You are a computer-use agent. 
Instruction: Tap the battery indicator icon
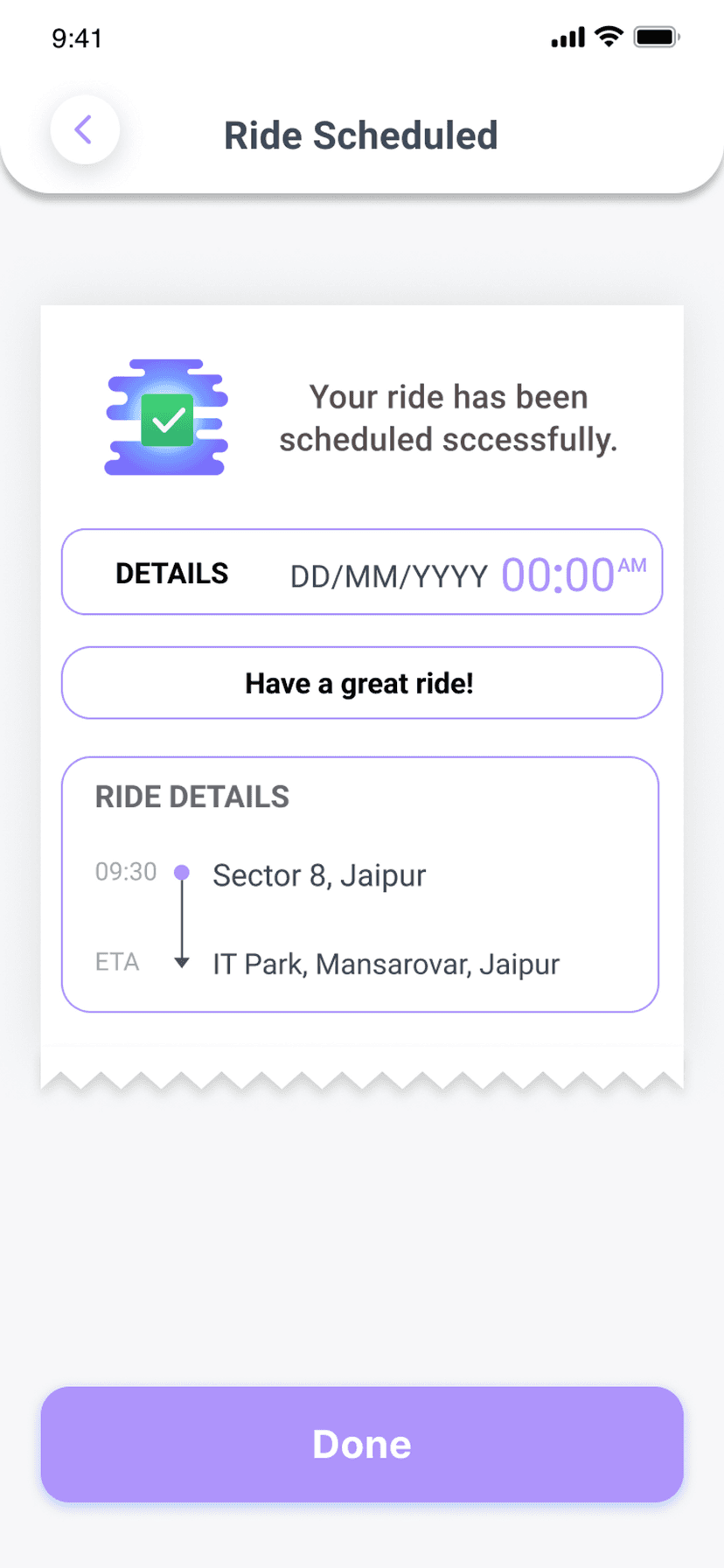pyautogui.click(x=656, y=37)
